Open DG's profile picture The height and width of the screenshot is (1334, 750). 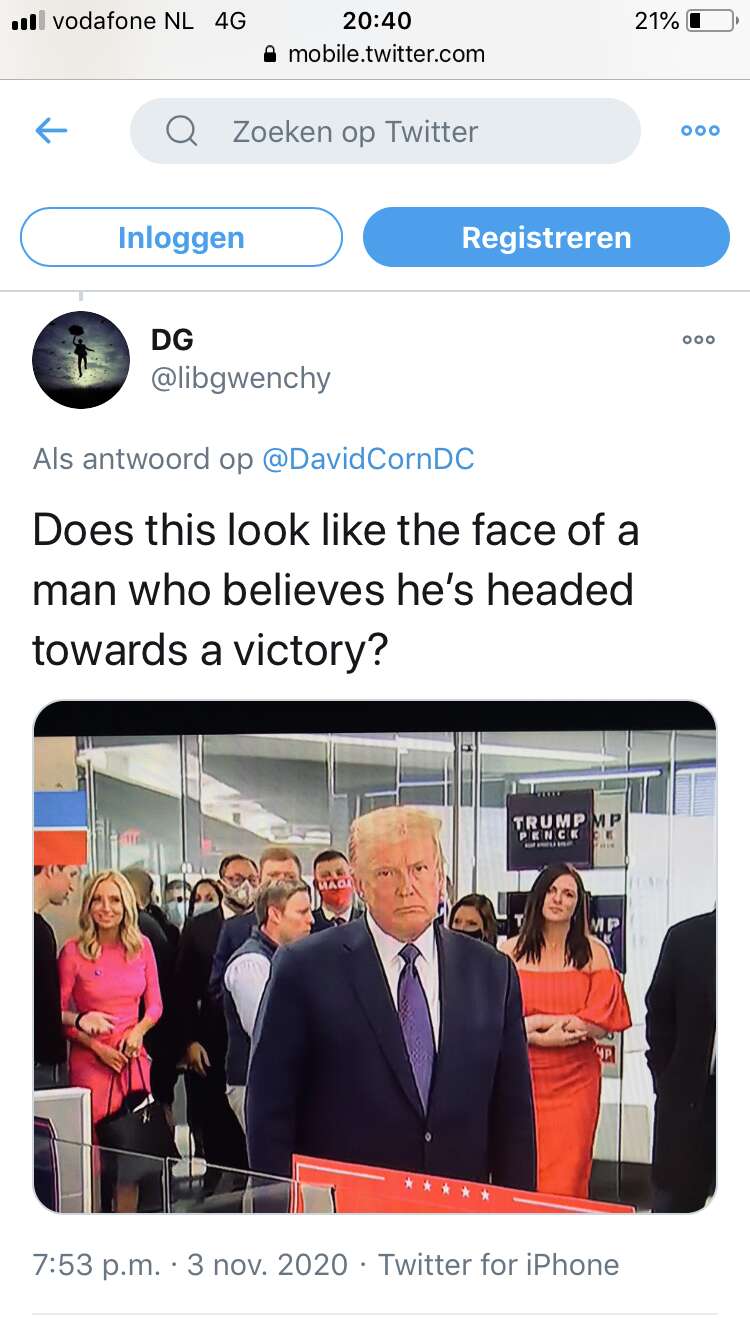(x=80, y=359)
